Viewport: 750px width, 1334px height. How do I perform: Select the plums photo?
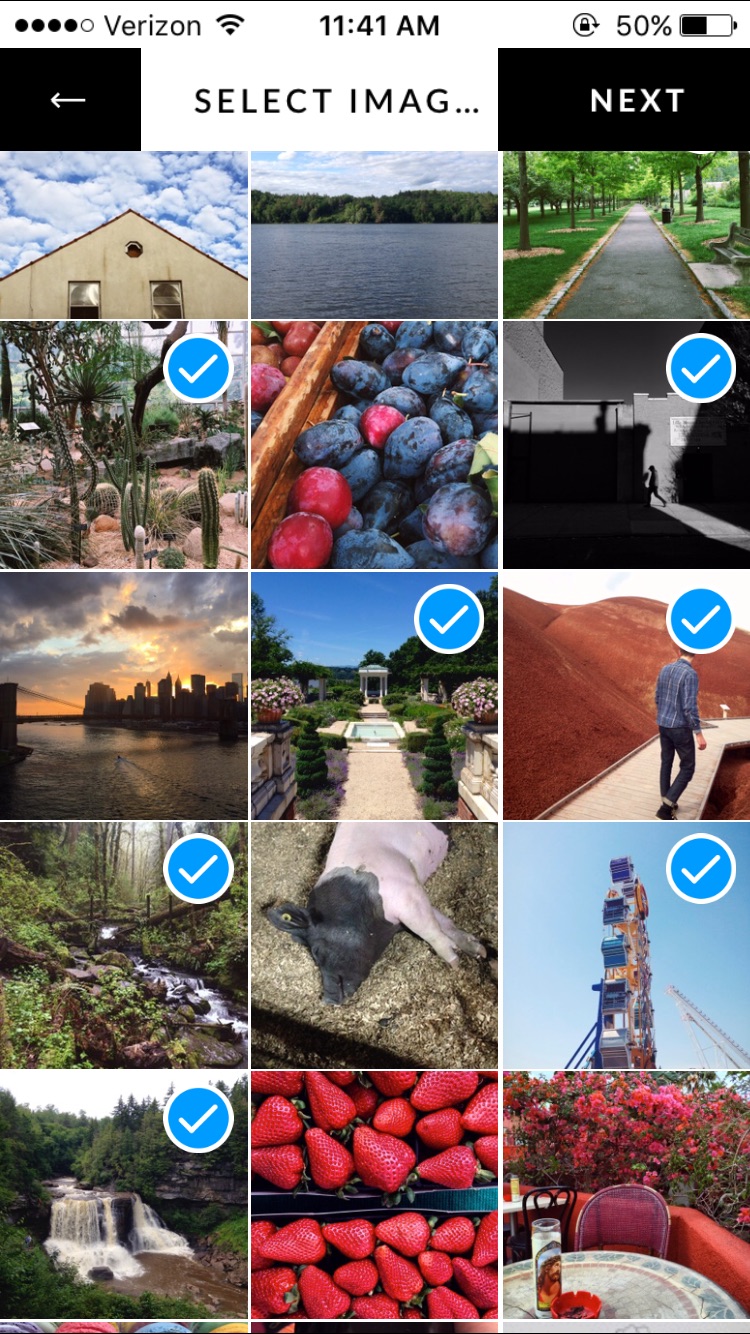tap(374, 445)
